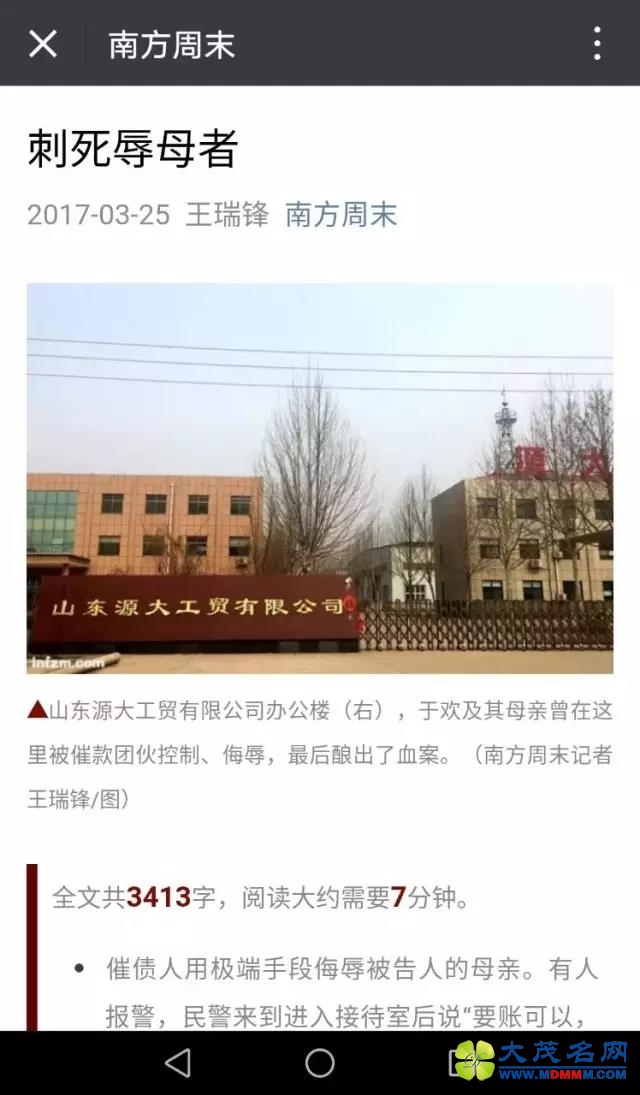The width and height of the screenshot is (640, 1095).
Task: Go back using the system back button
Action: (x=178, y=1062)
